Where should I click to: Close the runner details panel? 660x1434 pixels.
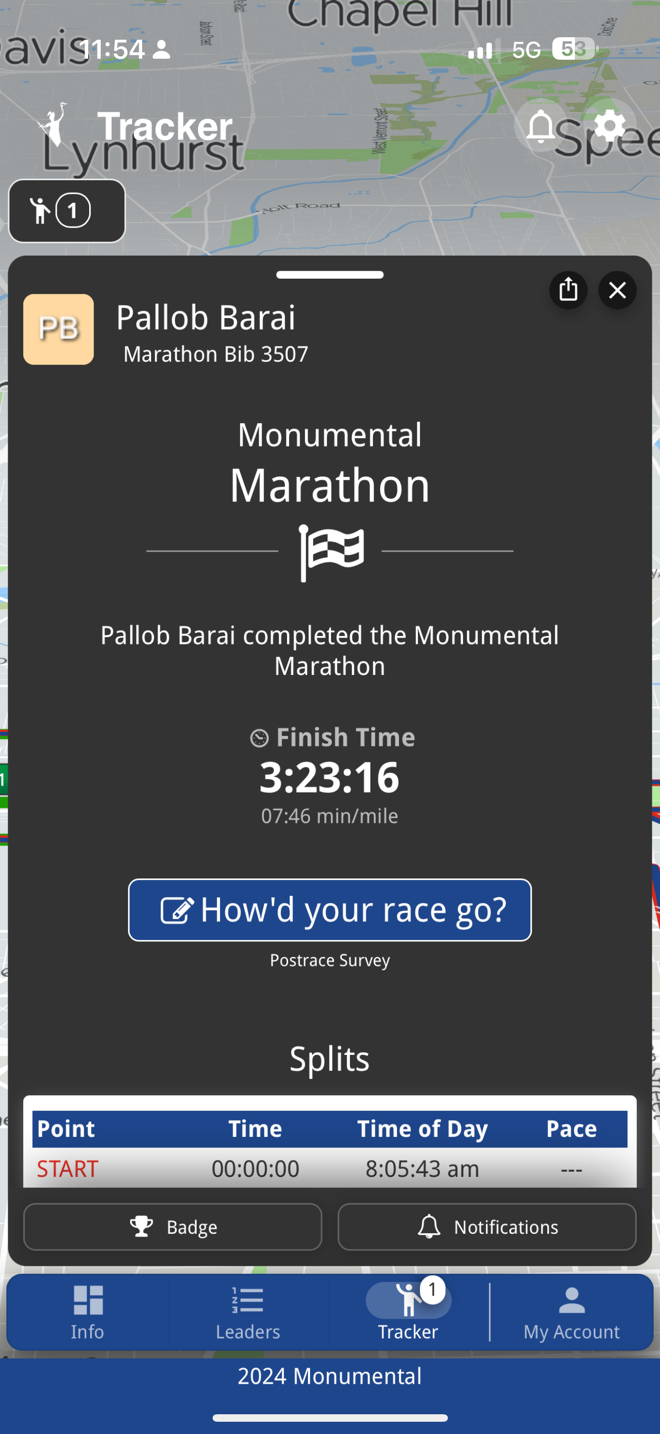617,290
